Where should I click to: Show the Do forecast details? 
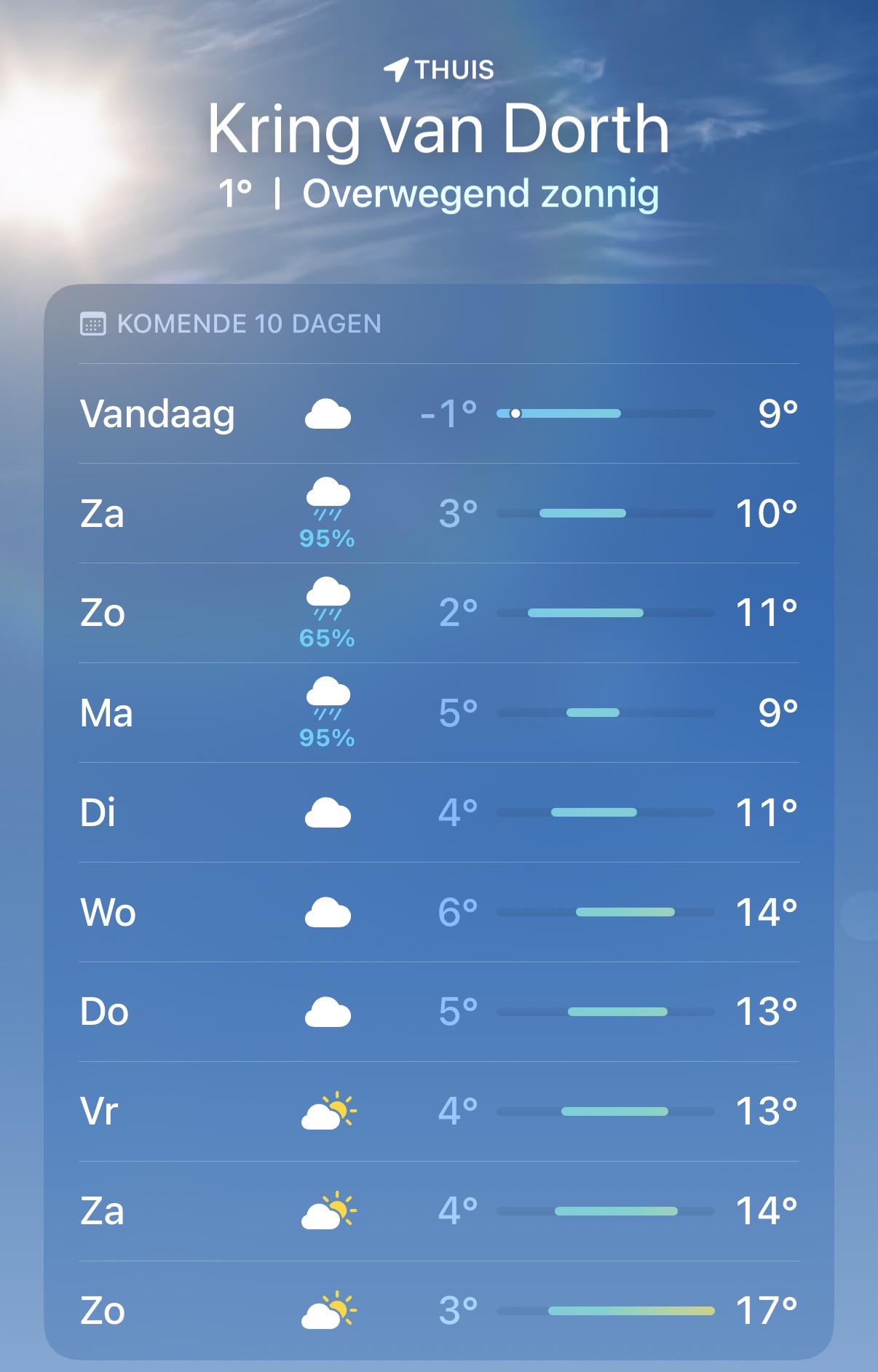438,1012
